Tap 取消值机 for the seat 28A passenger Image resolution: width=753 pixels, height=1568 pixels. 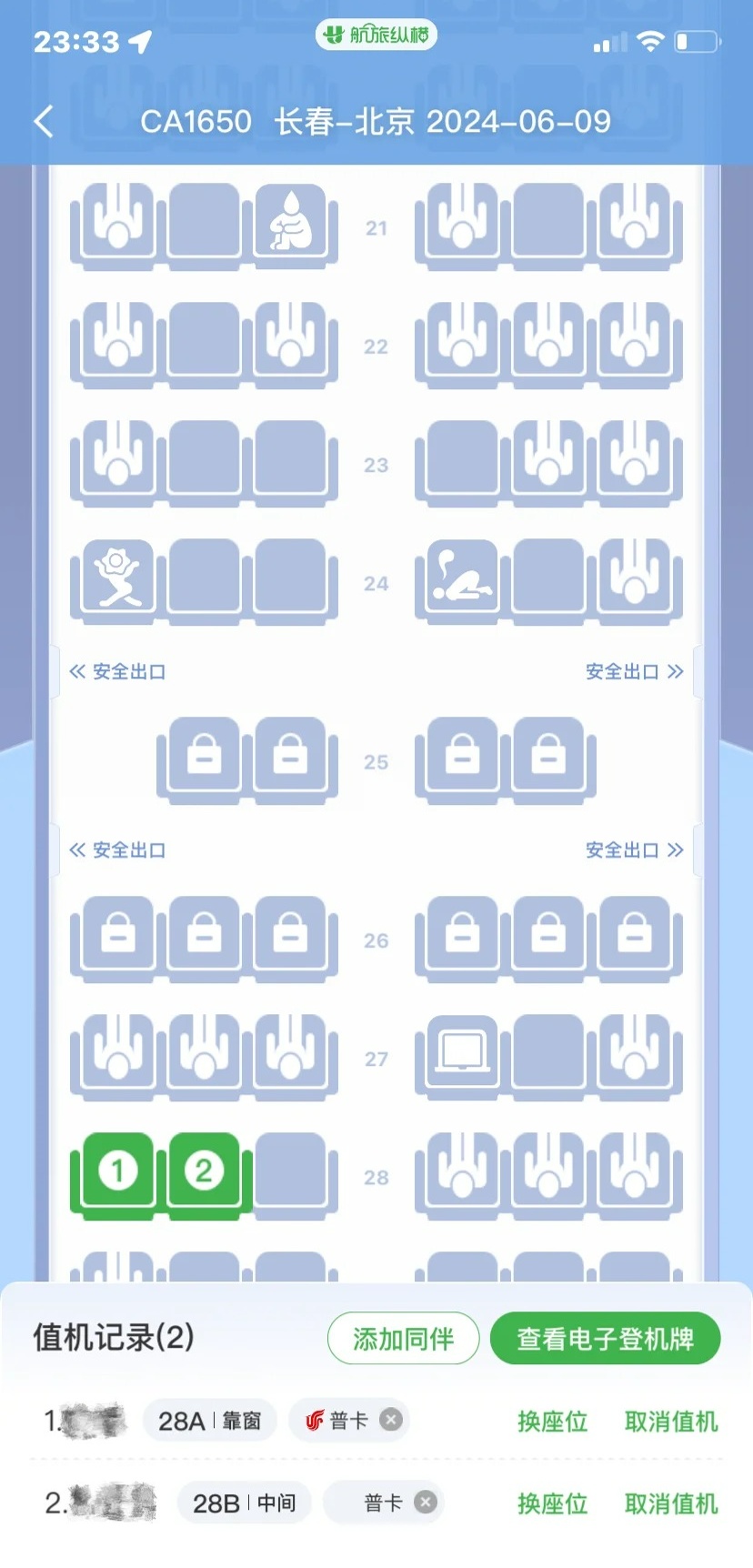[x=671, y=1421]
